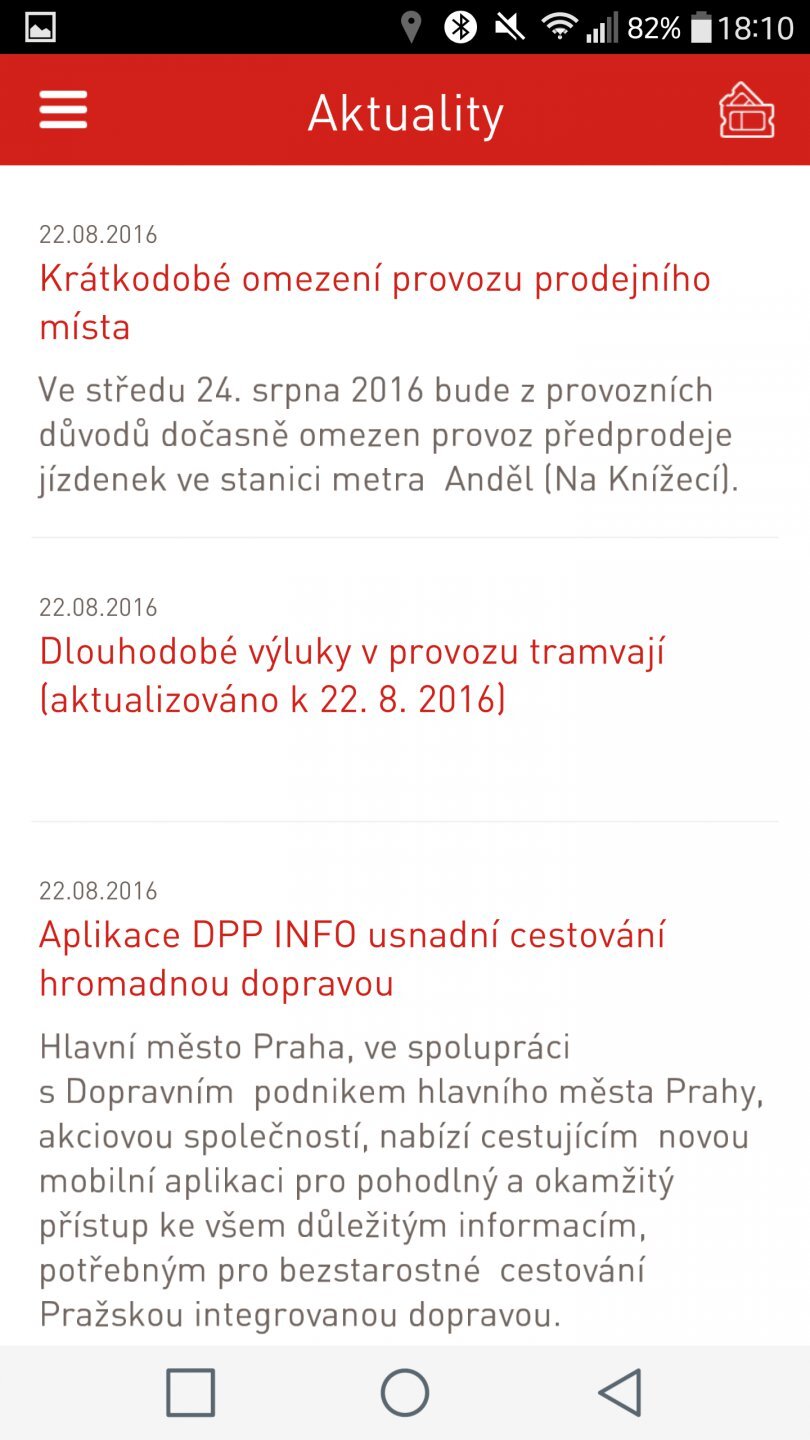Open the hamburger navigation menu
Screen dimensions: 810x1440
(62, 109)
